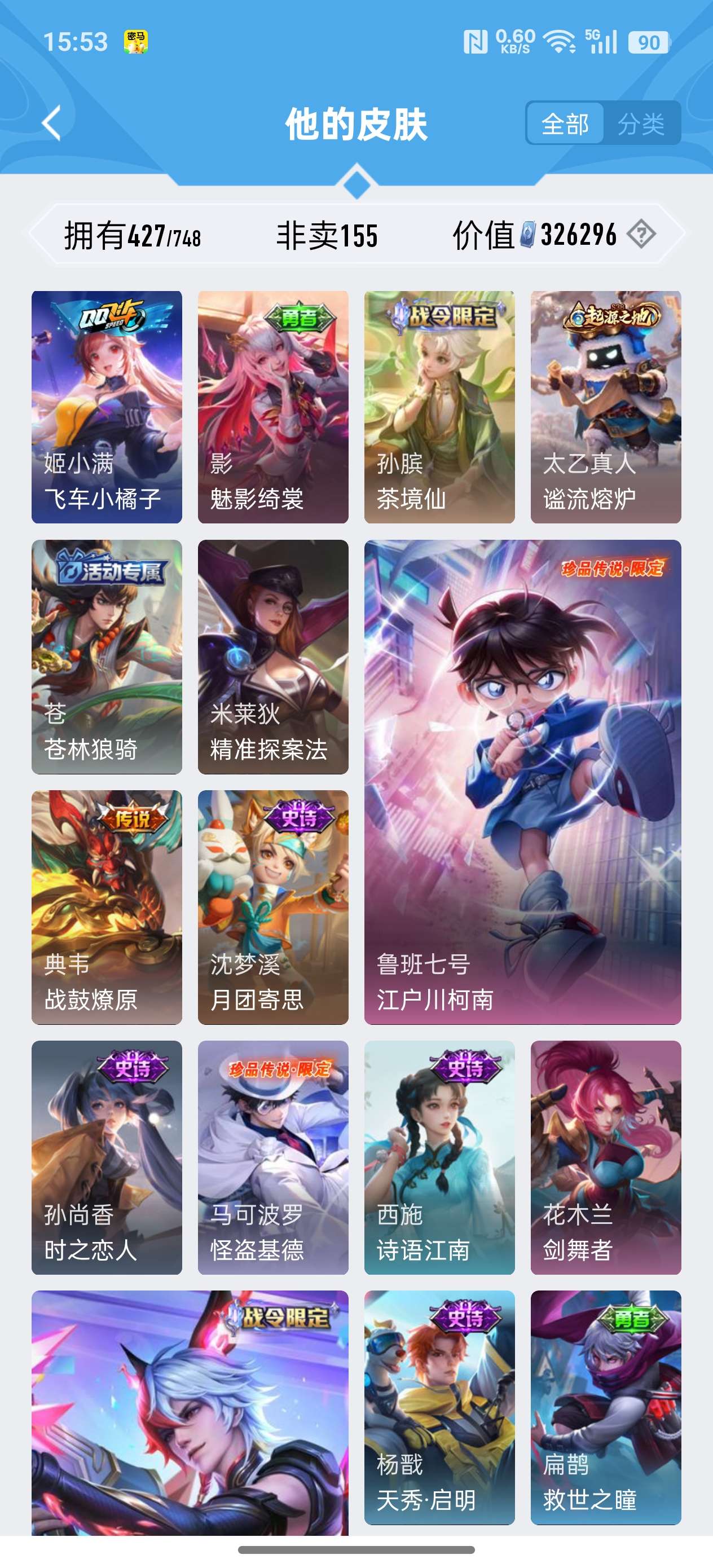
Task: Open 太乙真人 谧流熔炉 skin card
Action: pos(605,407)
